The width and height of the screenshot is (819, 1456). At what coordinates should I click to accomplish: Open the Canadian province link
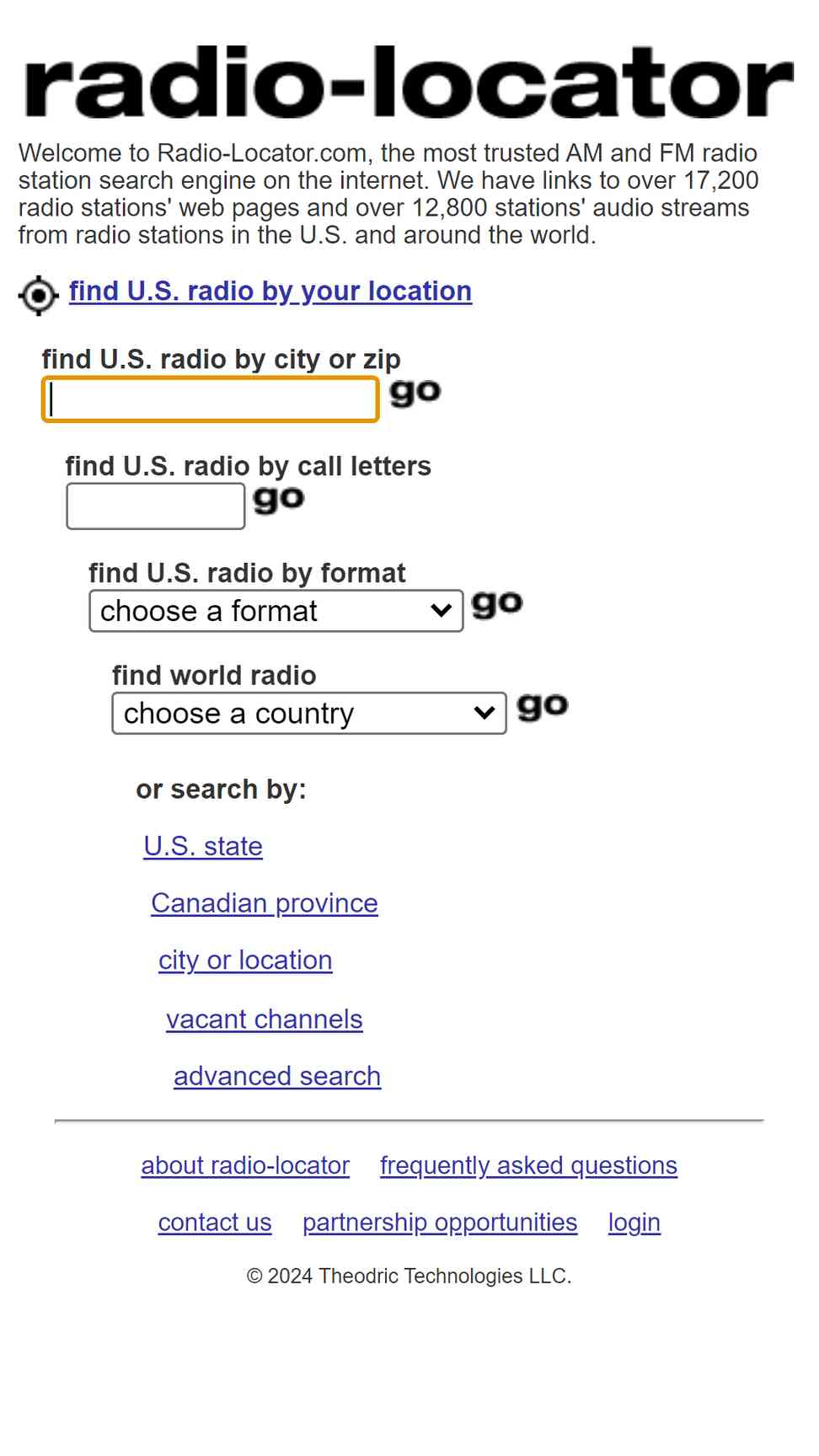(265, 903)
